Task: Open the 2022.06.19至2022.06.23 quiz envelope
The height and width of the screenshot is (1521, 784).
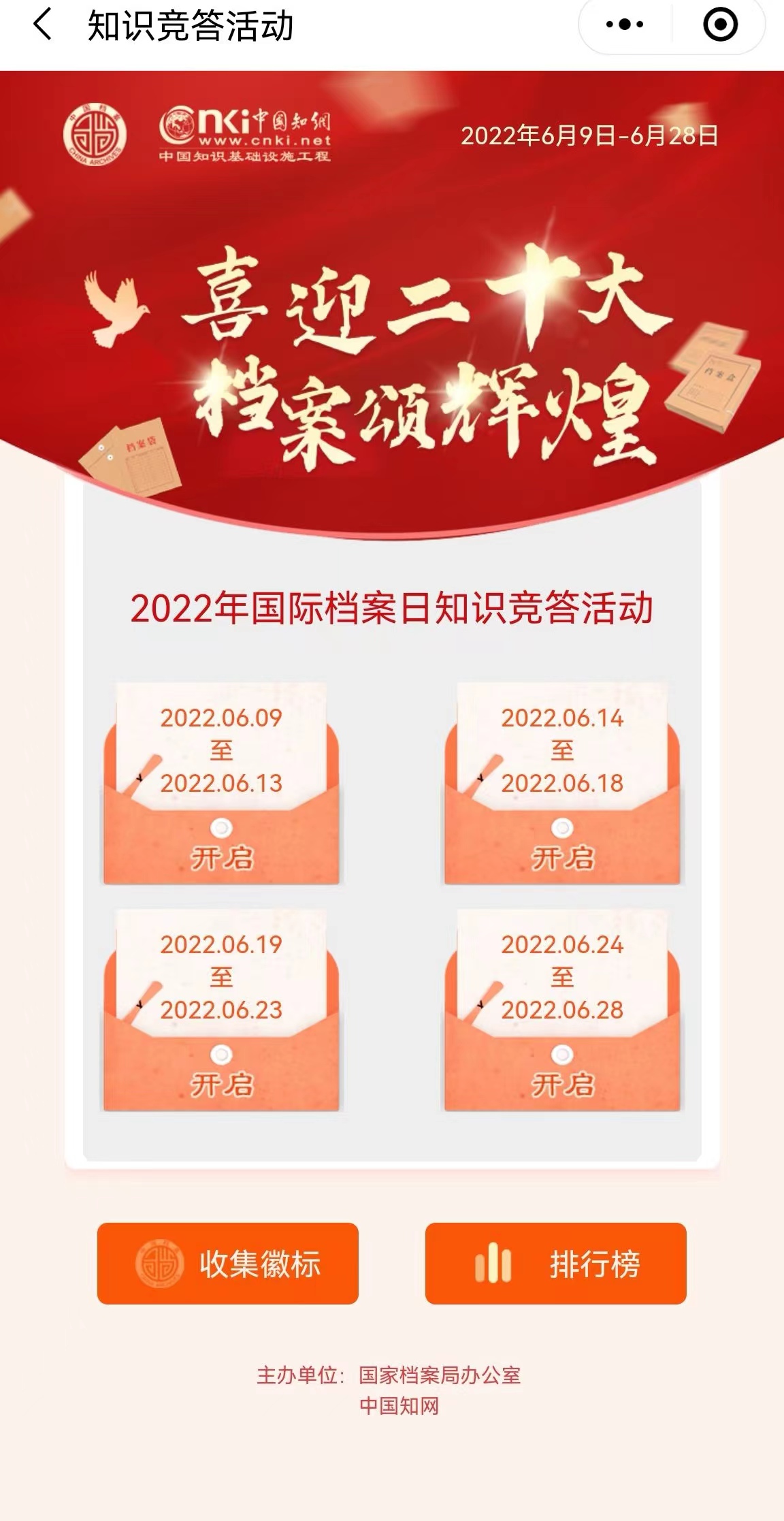Action: 221,1083
